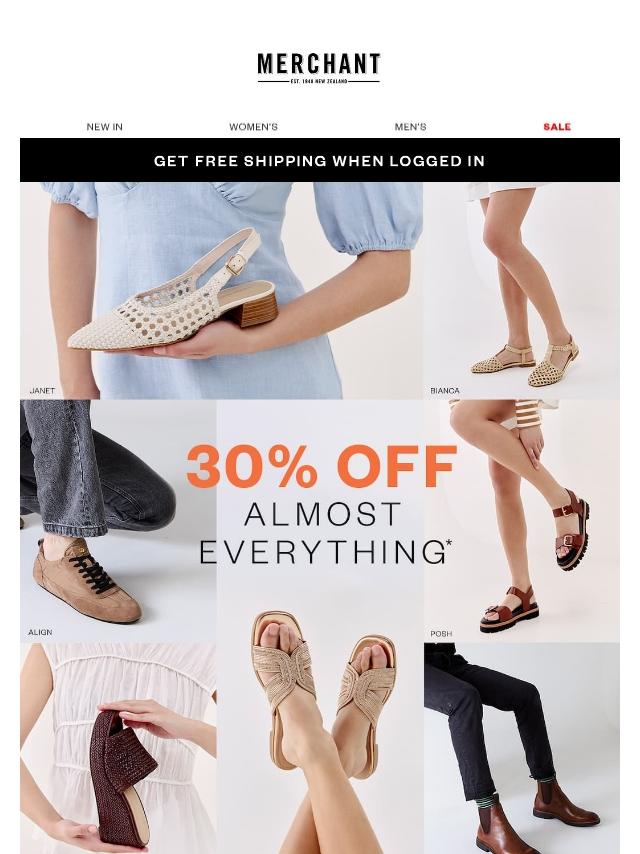This screenshot has width=640, height=854.
Task: Open the JANET slingback shoe tile
Action: (221, 290)
